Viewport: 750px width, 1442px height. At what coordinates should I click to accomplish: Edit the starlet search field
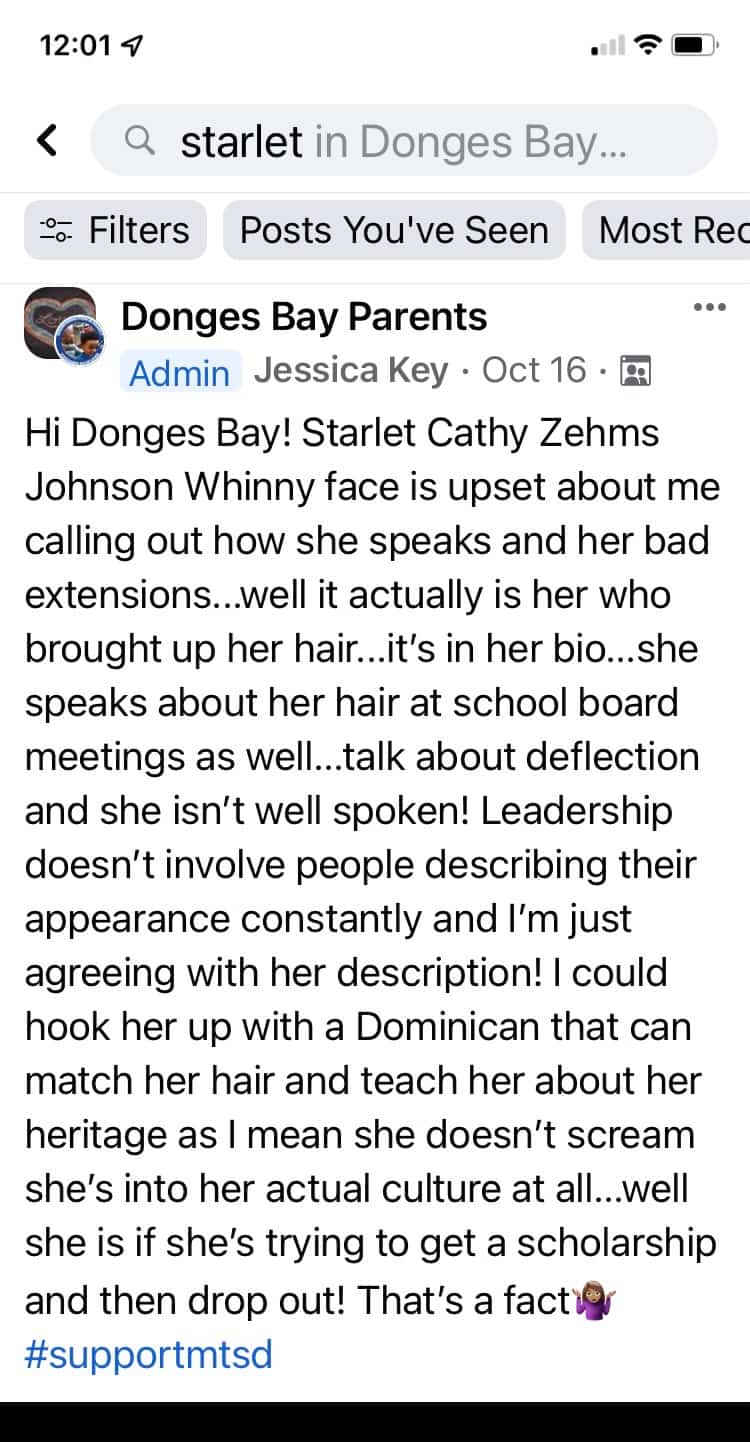403,141
